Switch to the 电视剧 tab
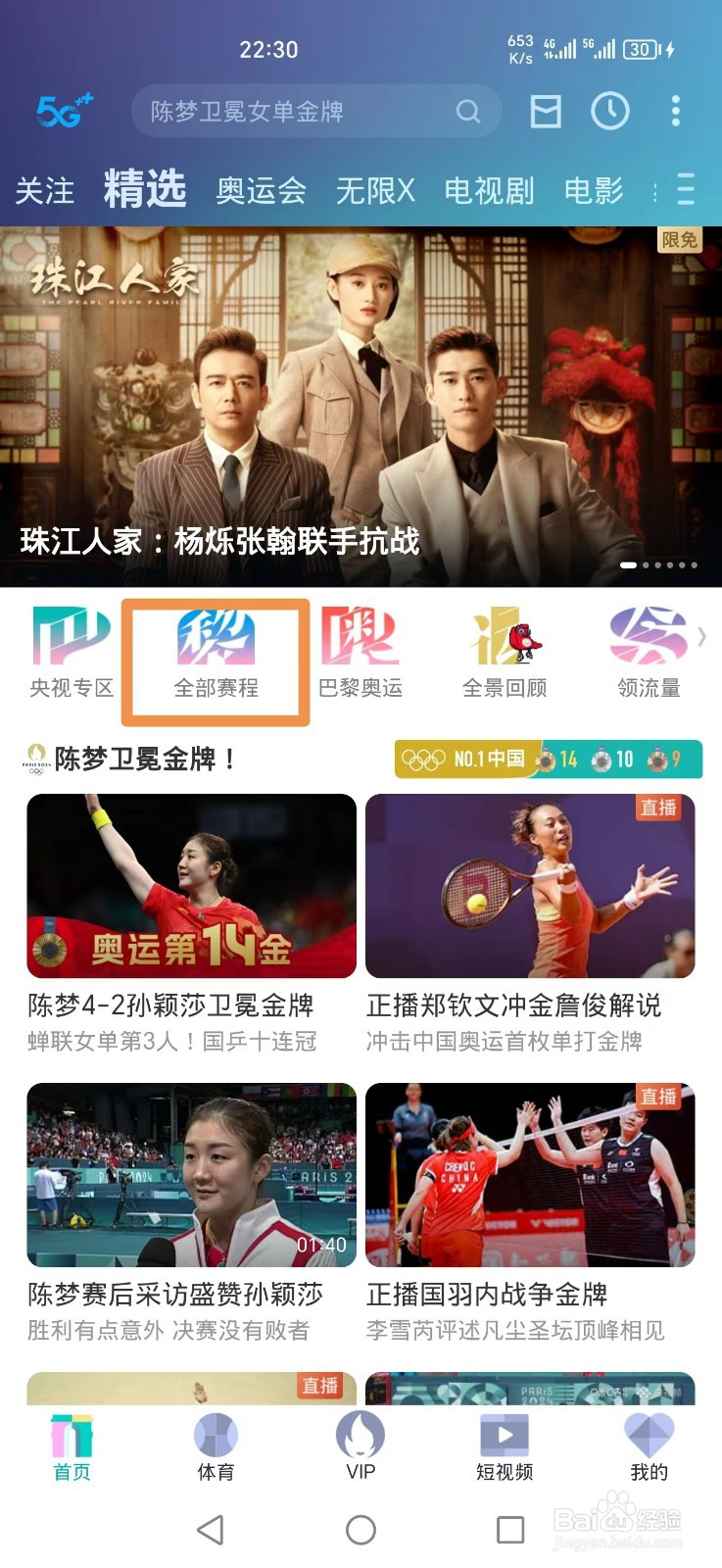Image resolution: width=722 pixels, height=1568 pixels. point(489,190)
